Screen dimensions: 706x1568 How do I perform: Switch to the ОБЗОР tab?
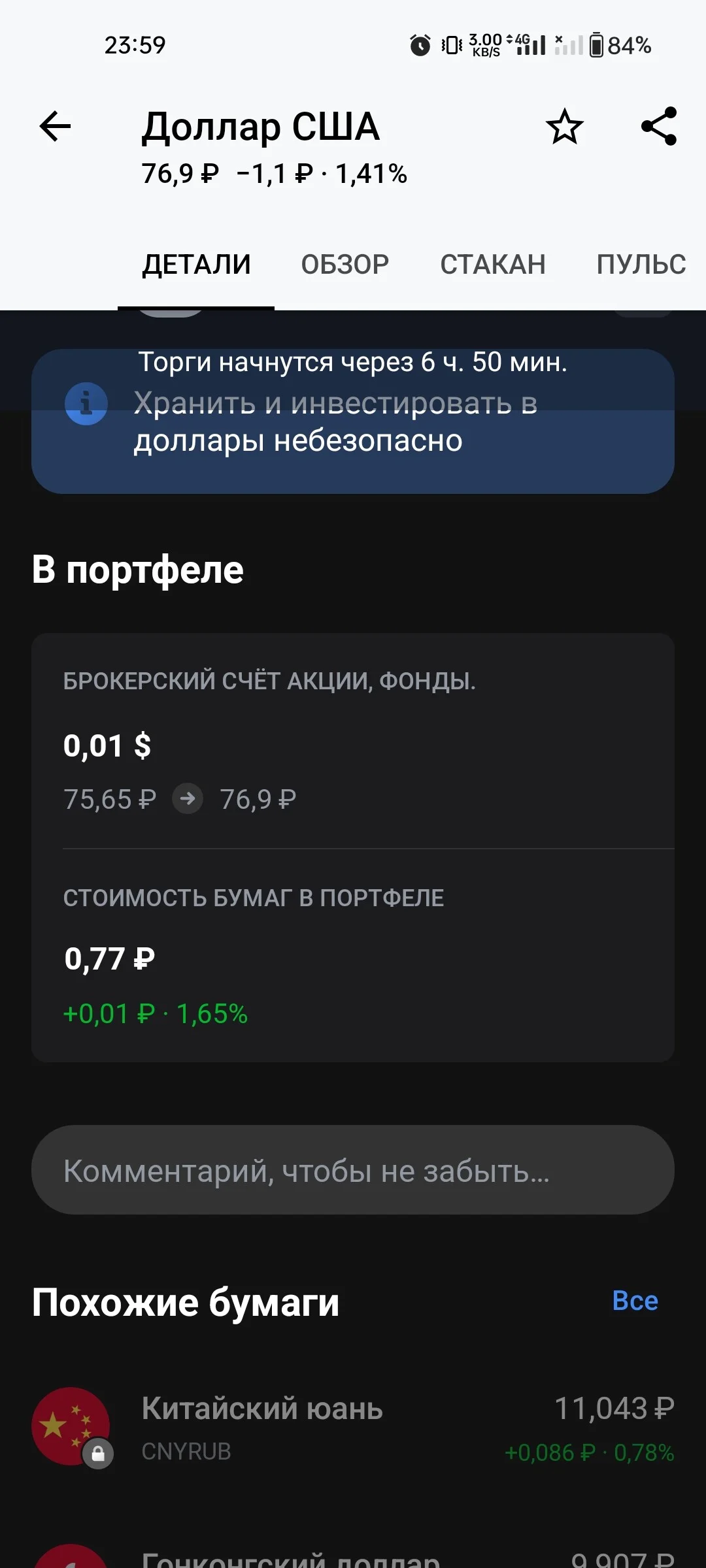coord(345,265)
